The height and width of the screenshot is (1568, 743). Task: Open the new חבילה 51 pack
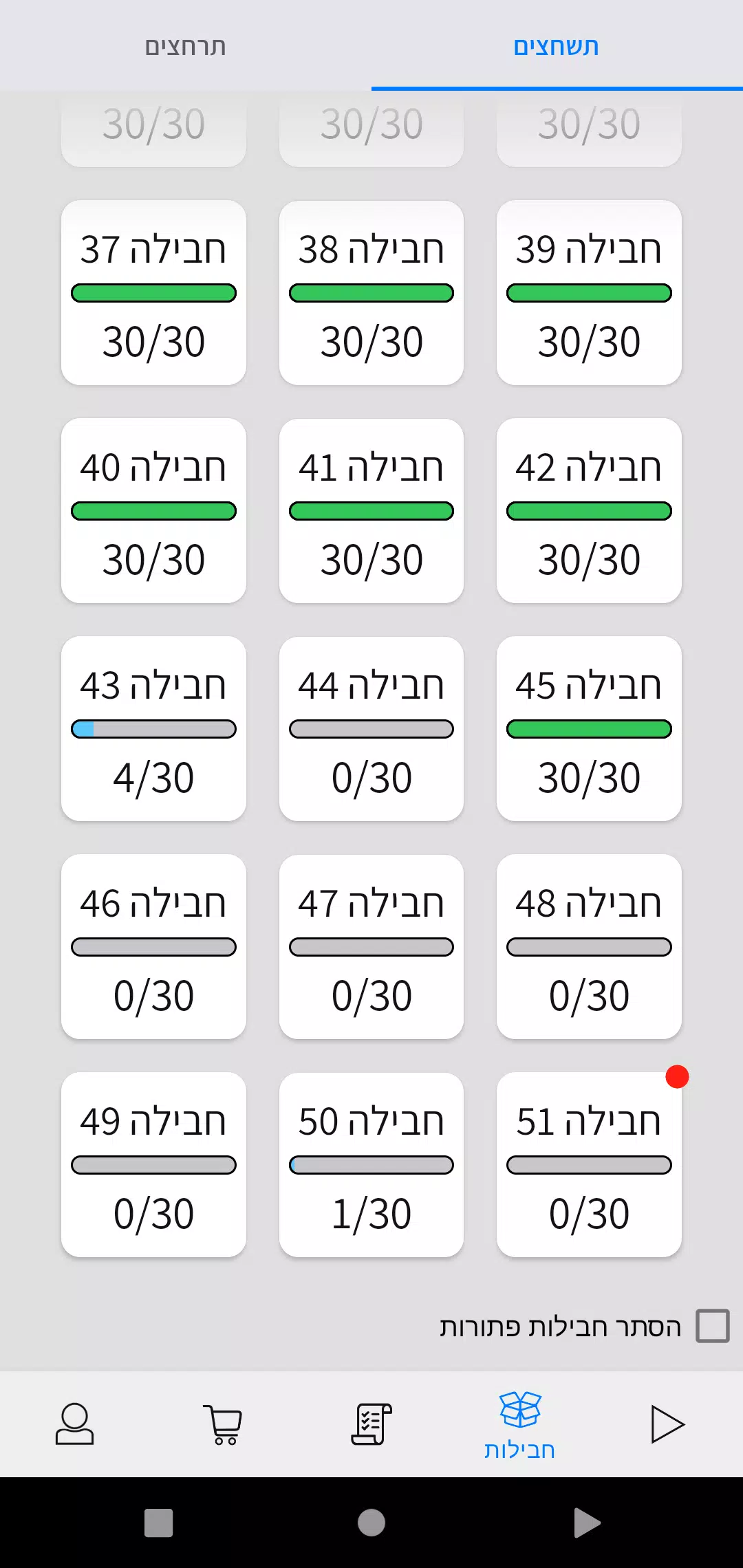(588, 1166)
